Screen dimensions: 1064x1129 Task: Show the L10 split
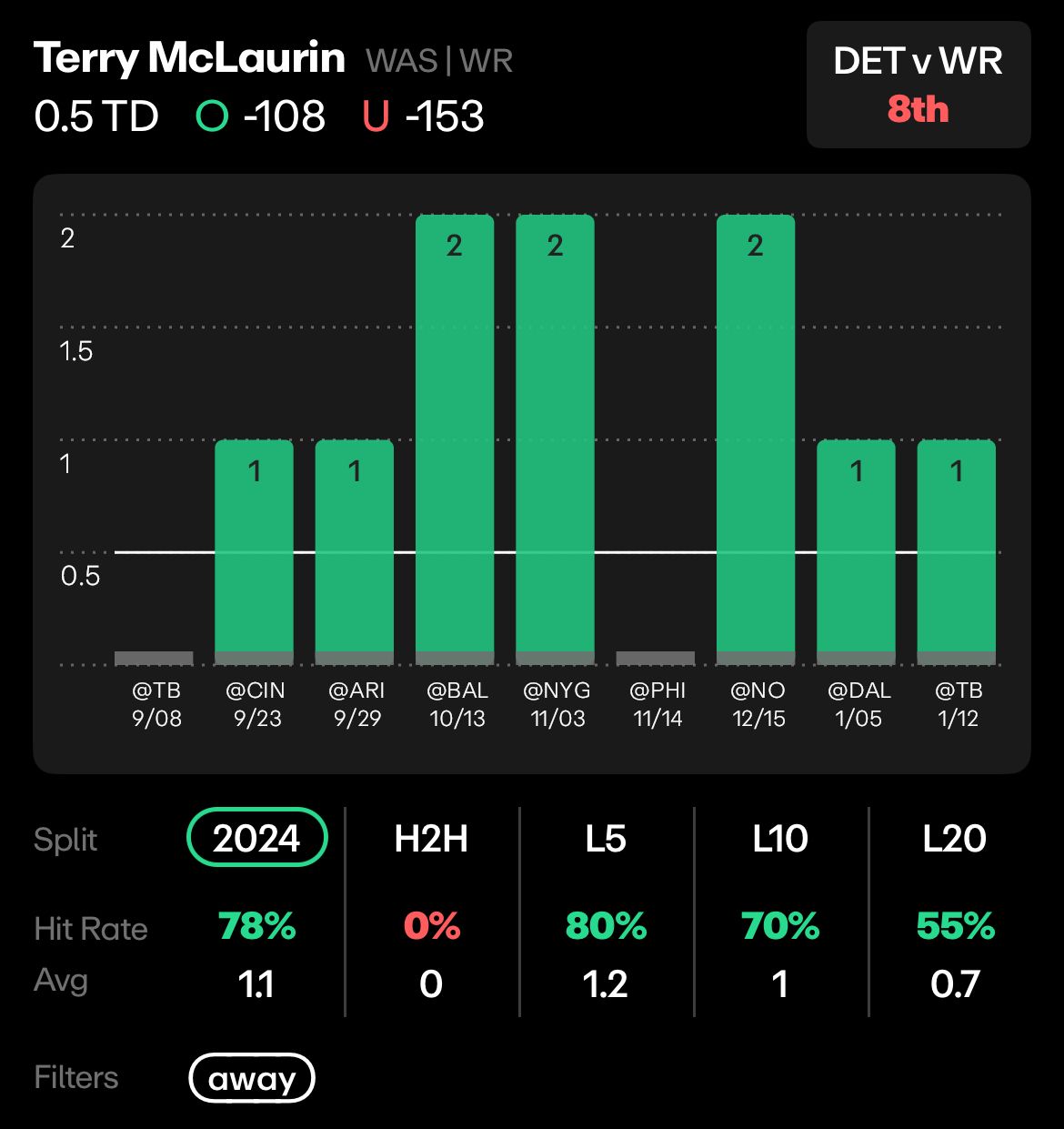tap(780, 839)
